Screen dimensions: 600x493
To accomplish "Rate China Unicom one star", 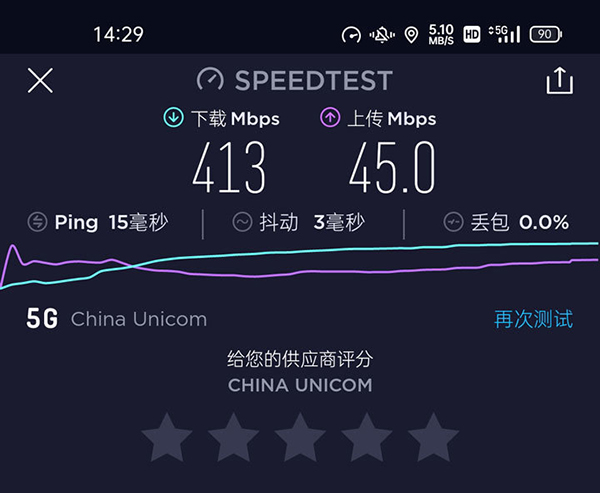I will click(166, 439).
